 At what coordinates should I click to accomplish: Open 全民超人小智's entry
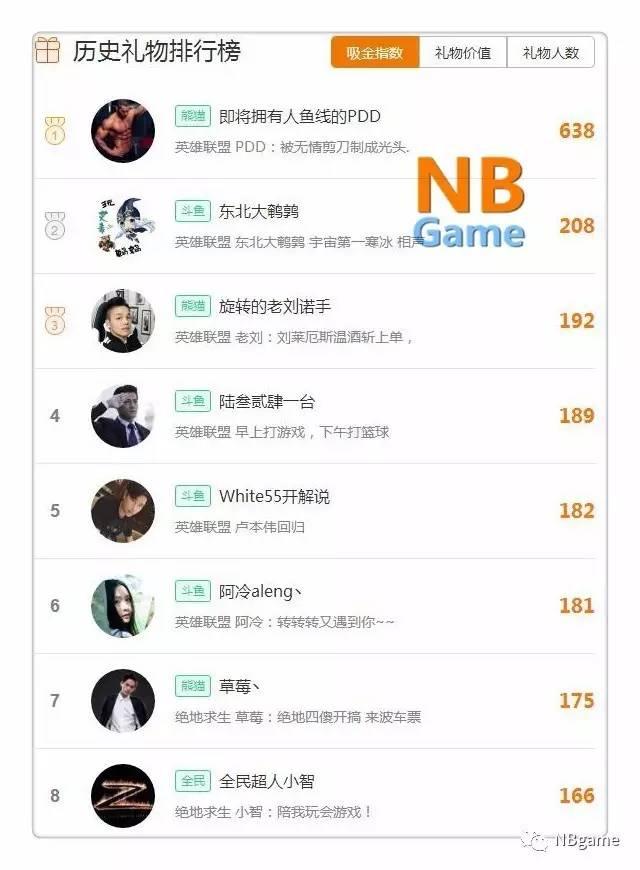click(315, 796)
